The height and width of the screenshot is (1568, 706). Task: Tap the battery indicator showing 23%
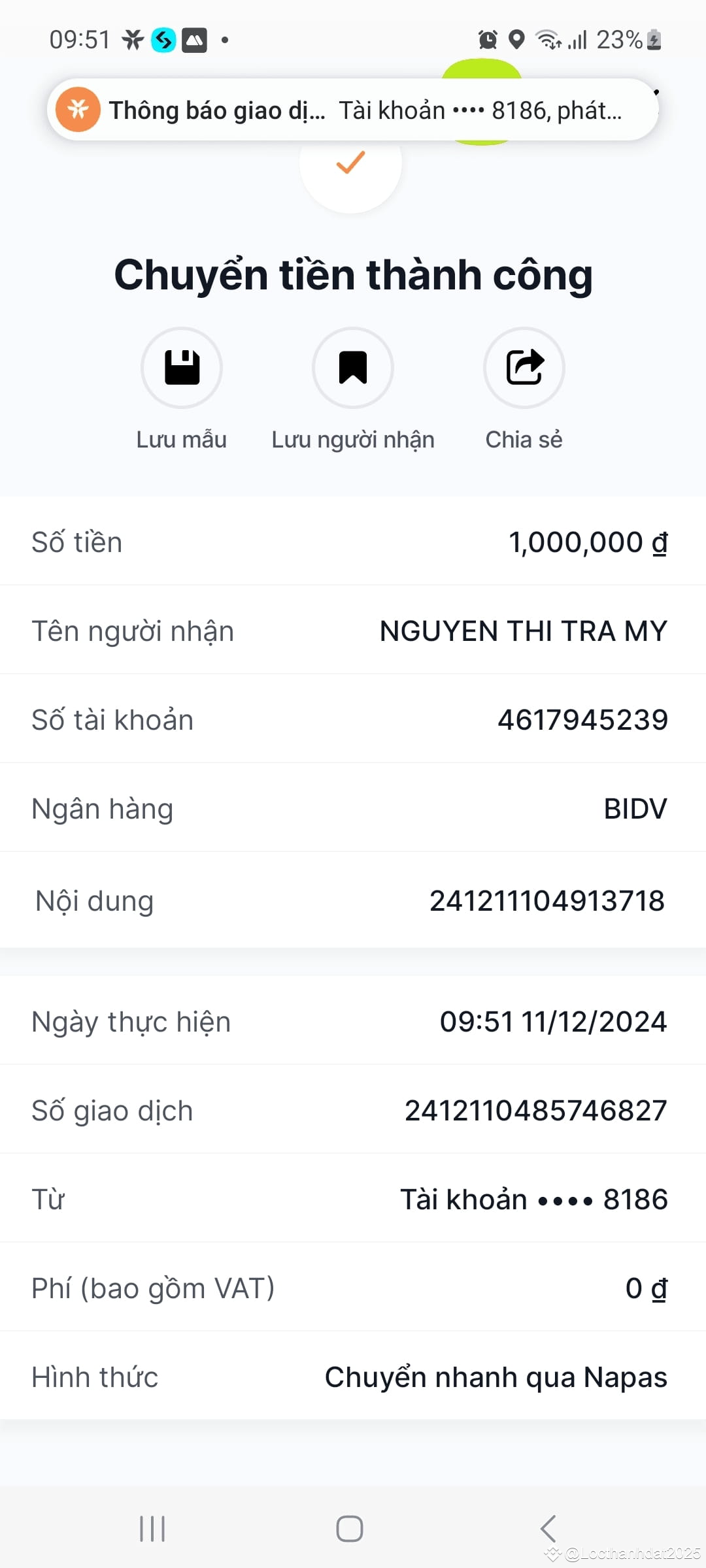tap(625, 41)
